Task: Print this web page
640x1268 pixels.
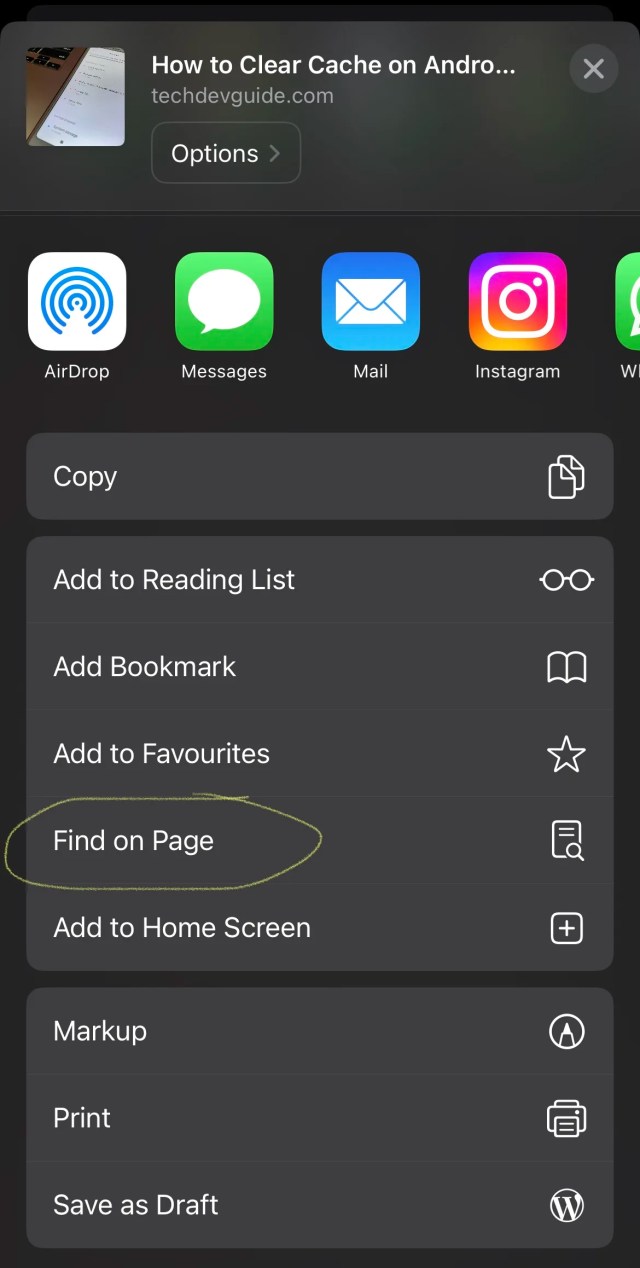Action: coord(320,1118)
